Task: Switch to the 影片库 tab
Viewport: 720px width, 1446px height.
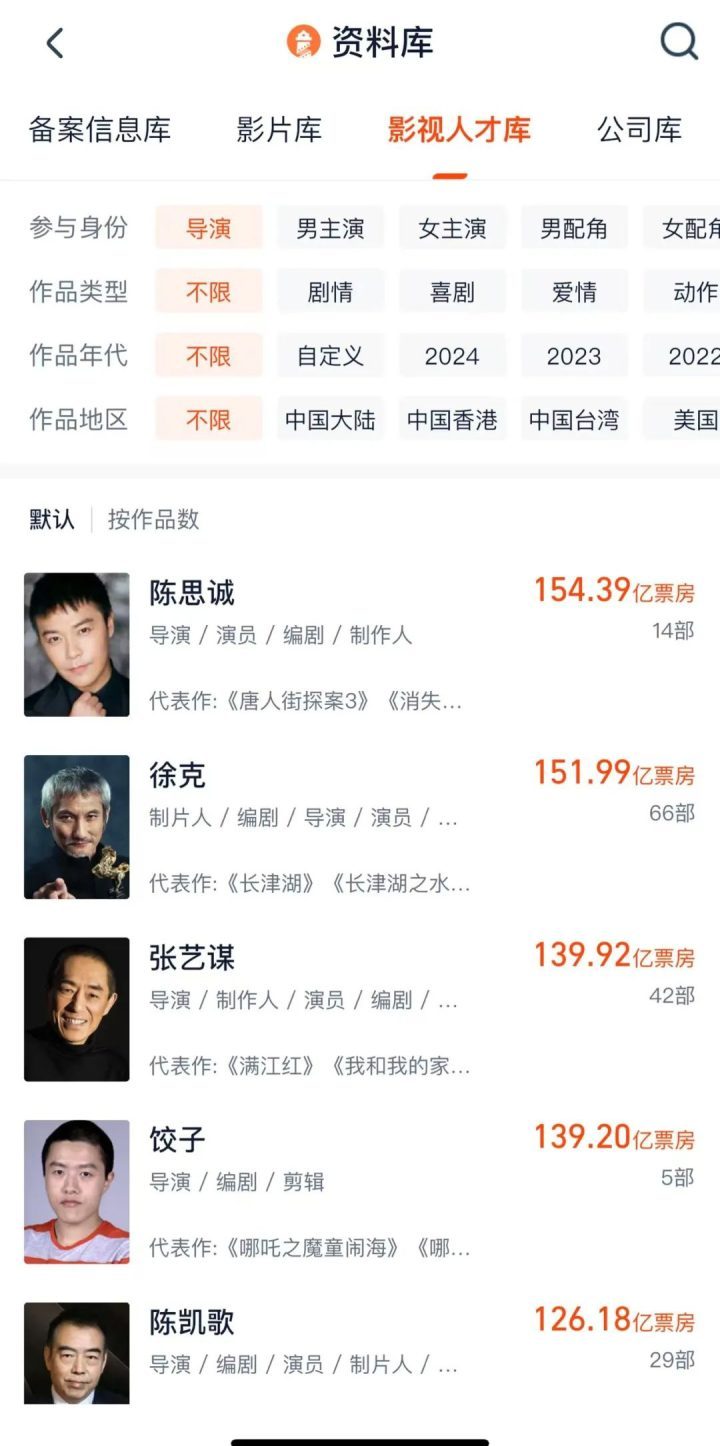Action: click(279, 130)
